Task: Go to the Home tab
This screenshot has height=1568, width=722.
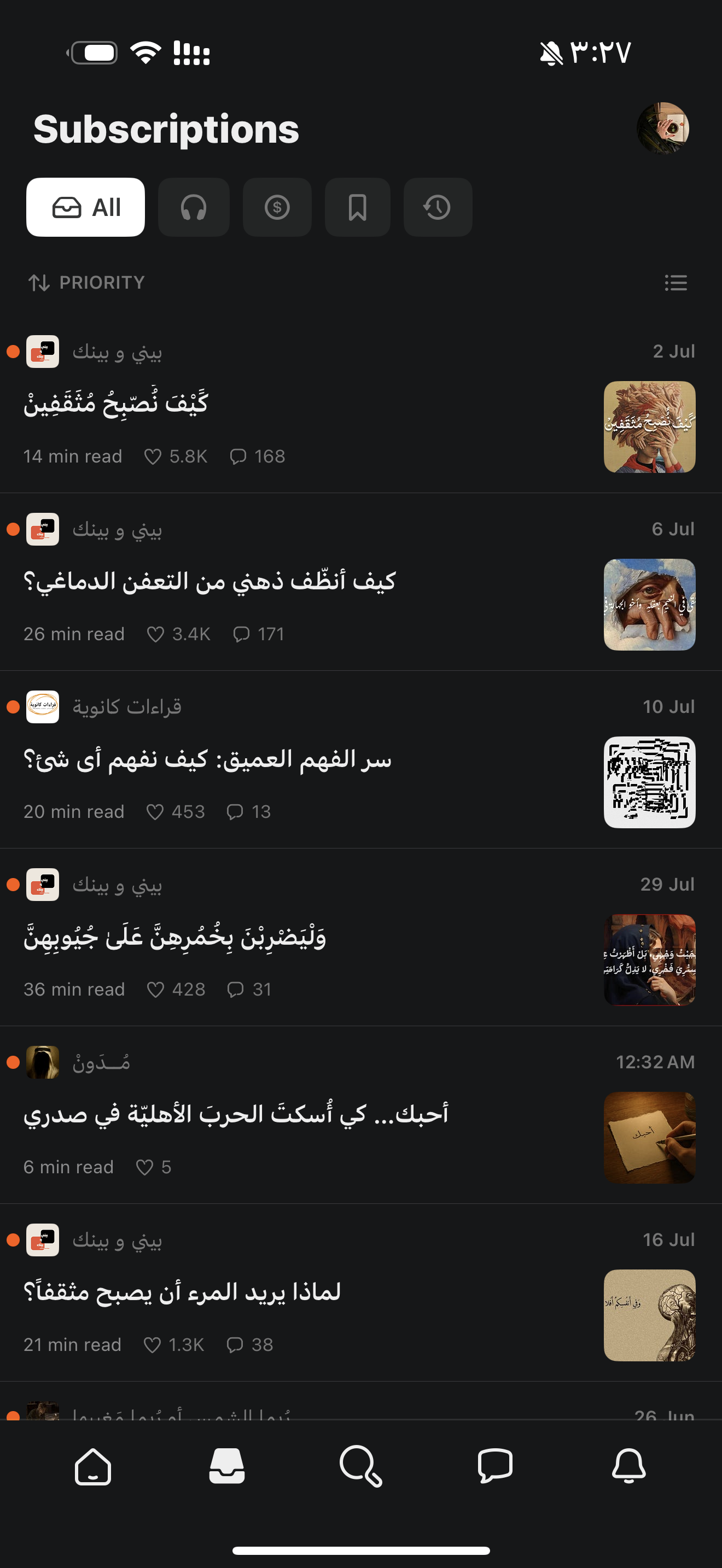Action: (x=92, y=1466)
